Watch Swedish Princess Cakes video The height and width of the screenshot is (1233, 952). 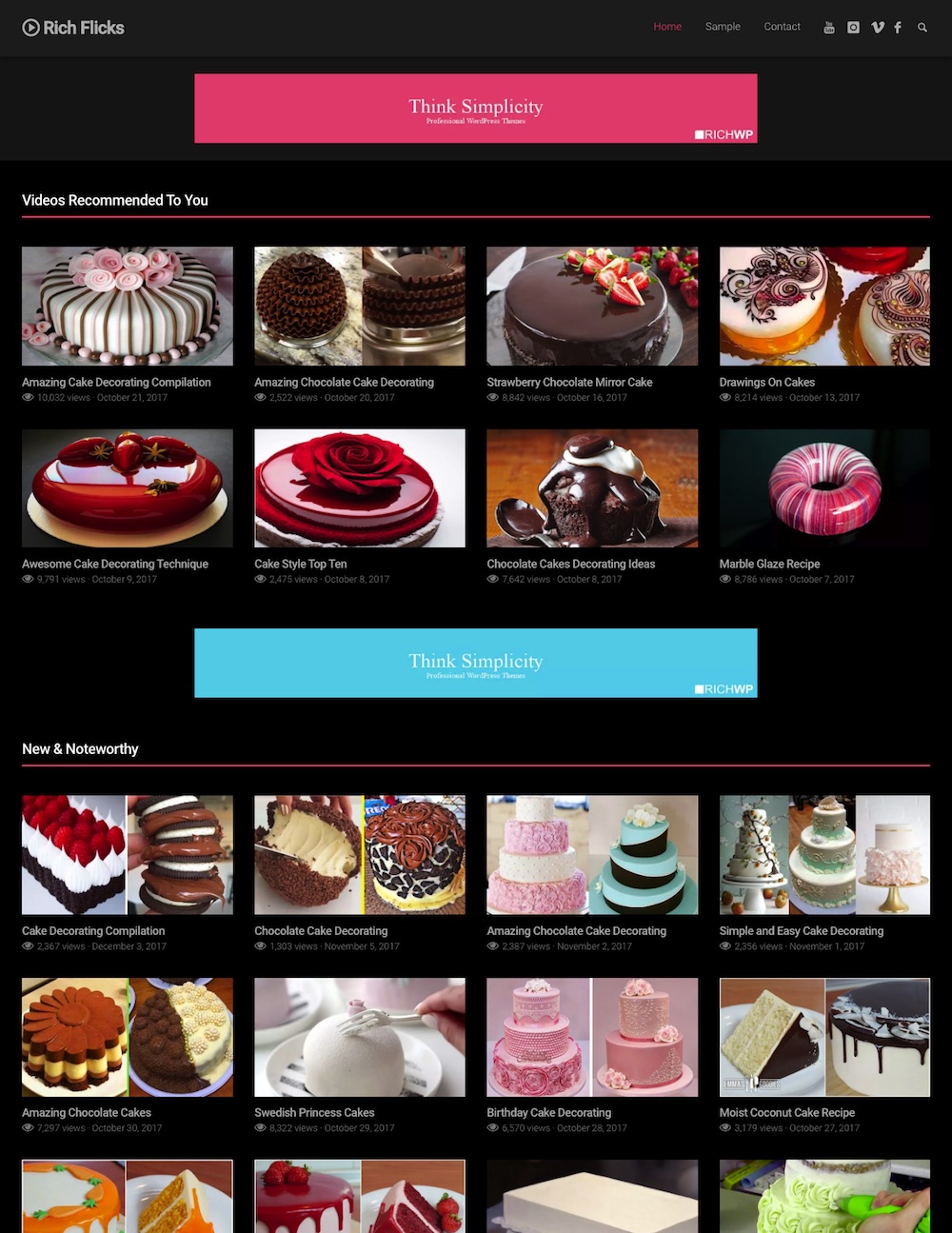pyautogui.click(x=360, y=1037)
